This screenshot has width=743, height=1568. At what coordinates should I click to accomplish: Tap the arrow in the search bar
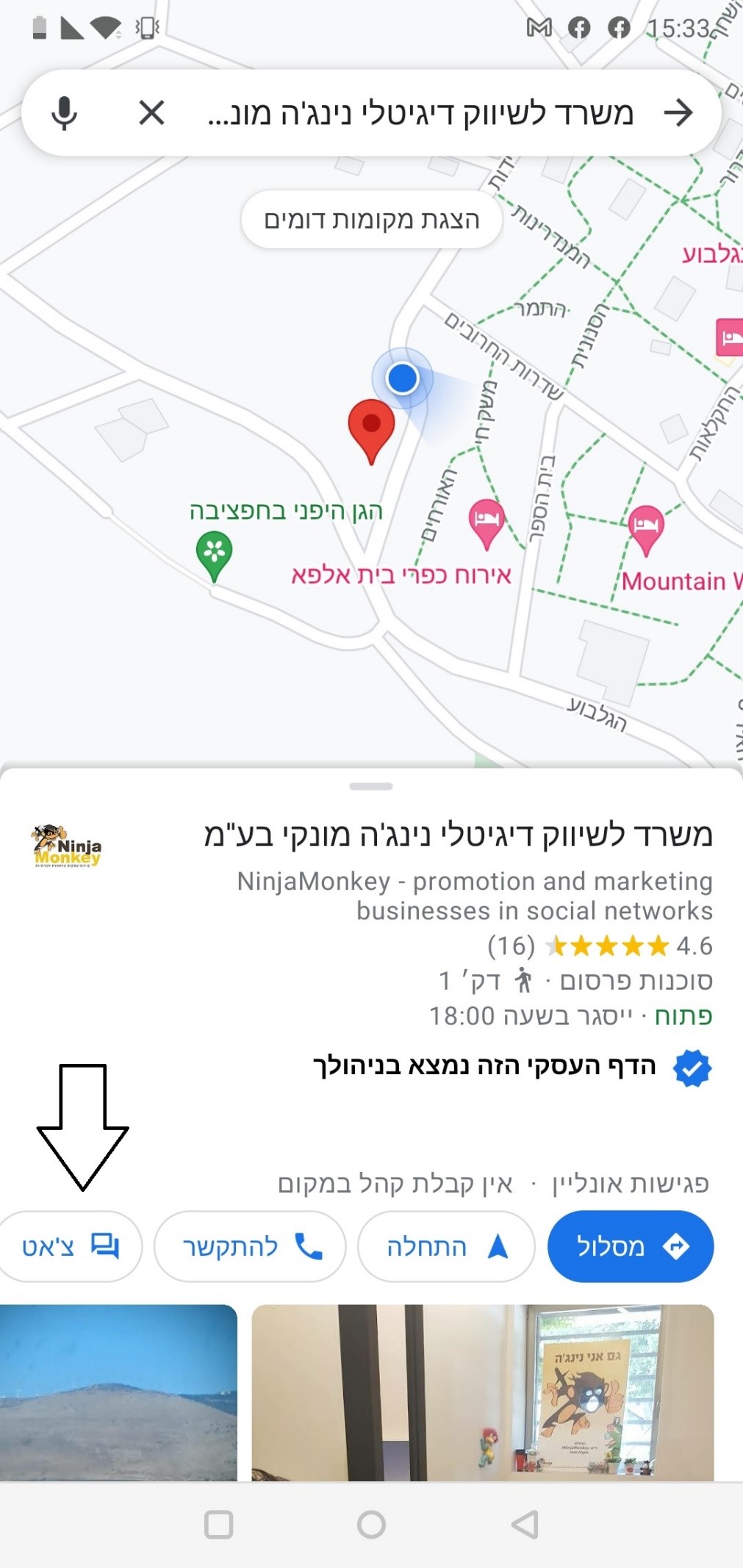[x=678, y=113]
